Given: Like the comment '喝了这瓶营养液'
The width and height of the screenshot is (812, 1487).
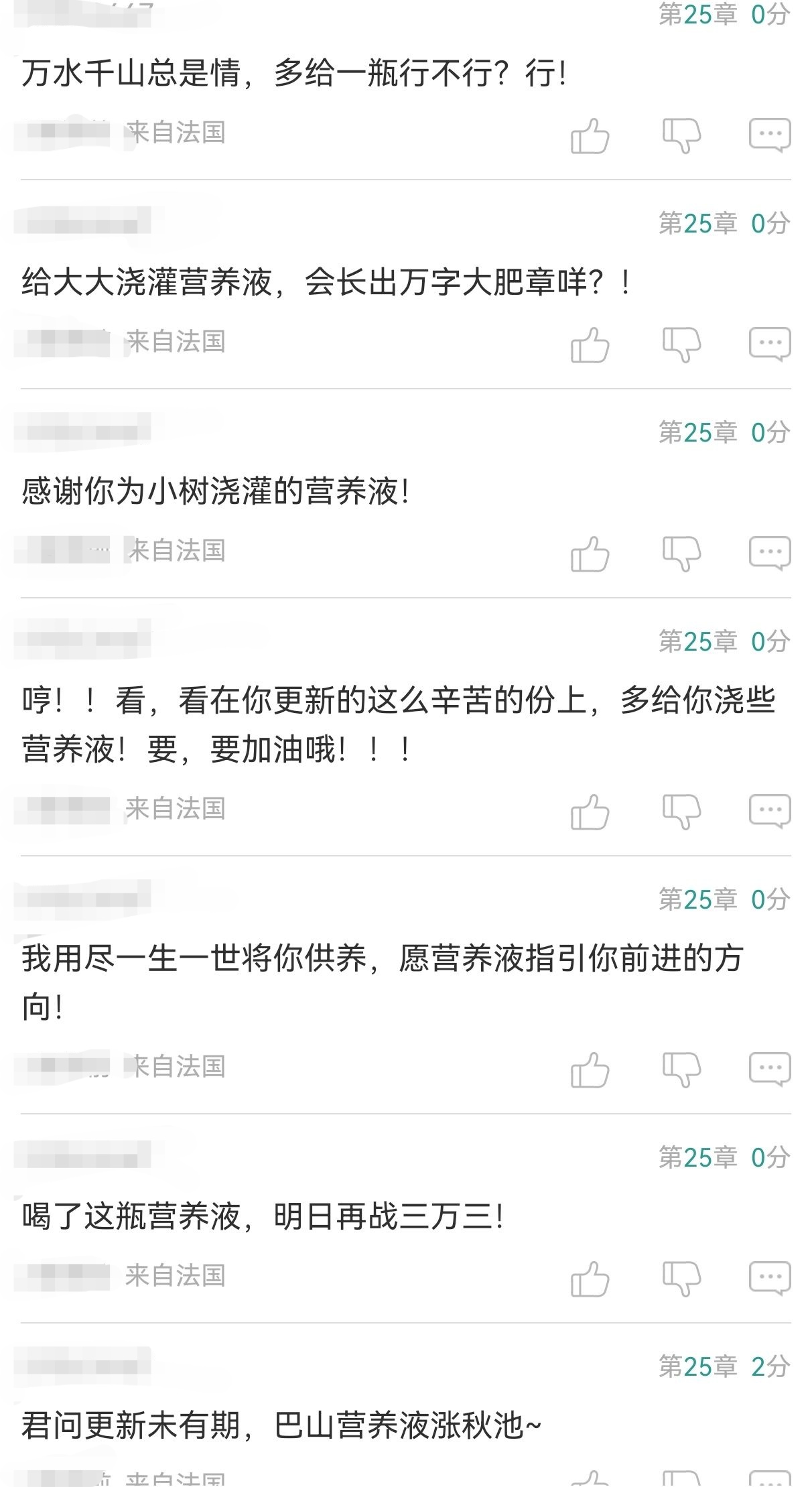Looking at the screenshot, I should coord(590,1279).
